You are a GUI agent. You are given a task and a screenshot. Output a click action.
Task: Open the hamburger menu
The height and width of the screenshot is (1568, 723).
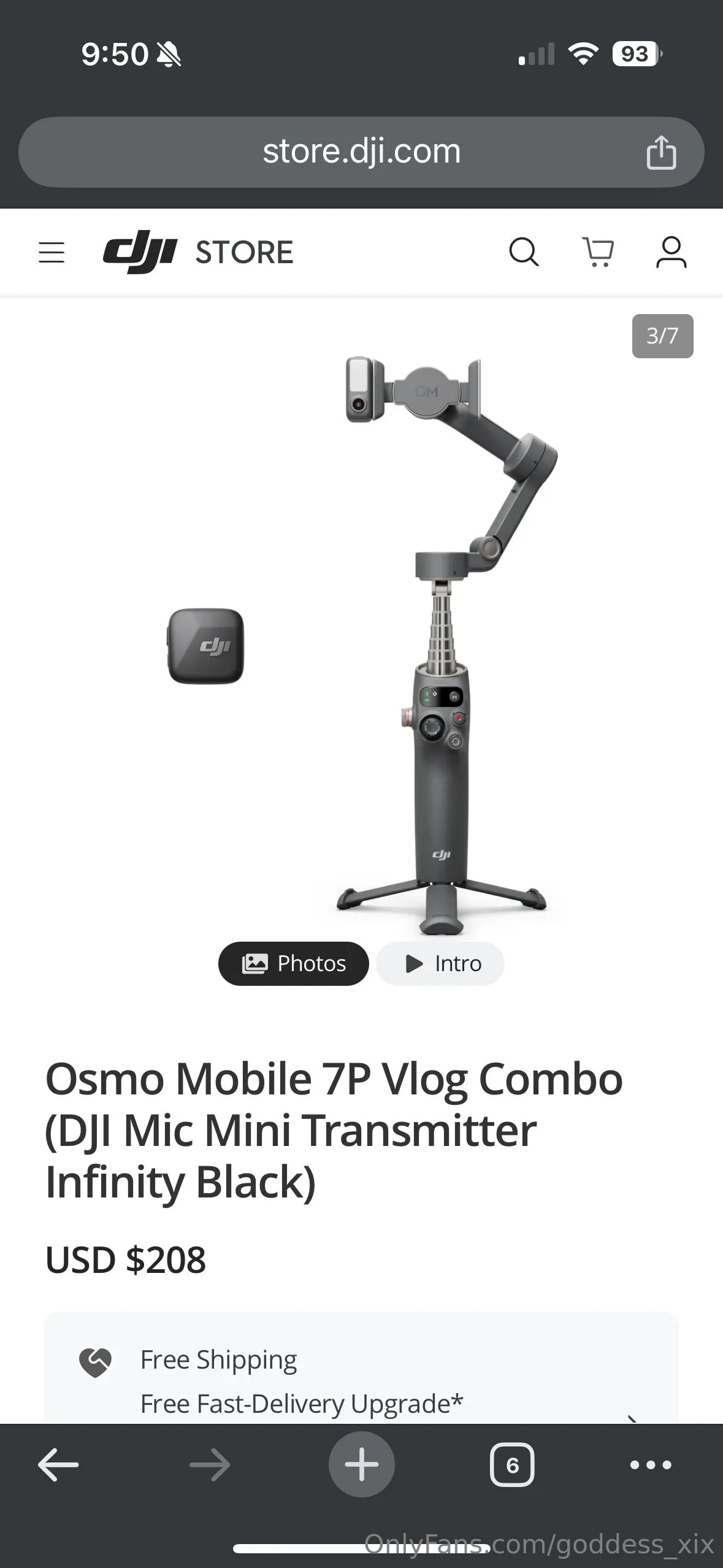(52, 252)
